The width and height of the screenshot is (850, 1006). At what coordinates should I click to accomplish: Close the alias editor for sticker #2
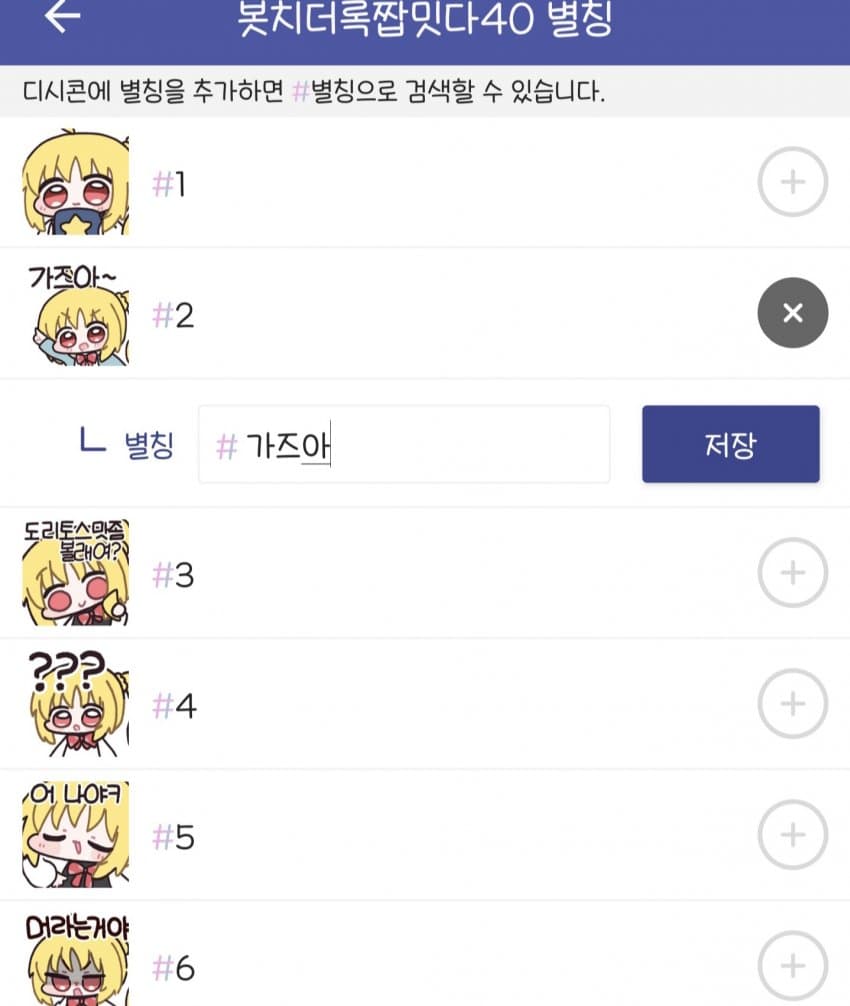pos(792,313)
